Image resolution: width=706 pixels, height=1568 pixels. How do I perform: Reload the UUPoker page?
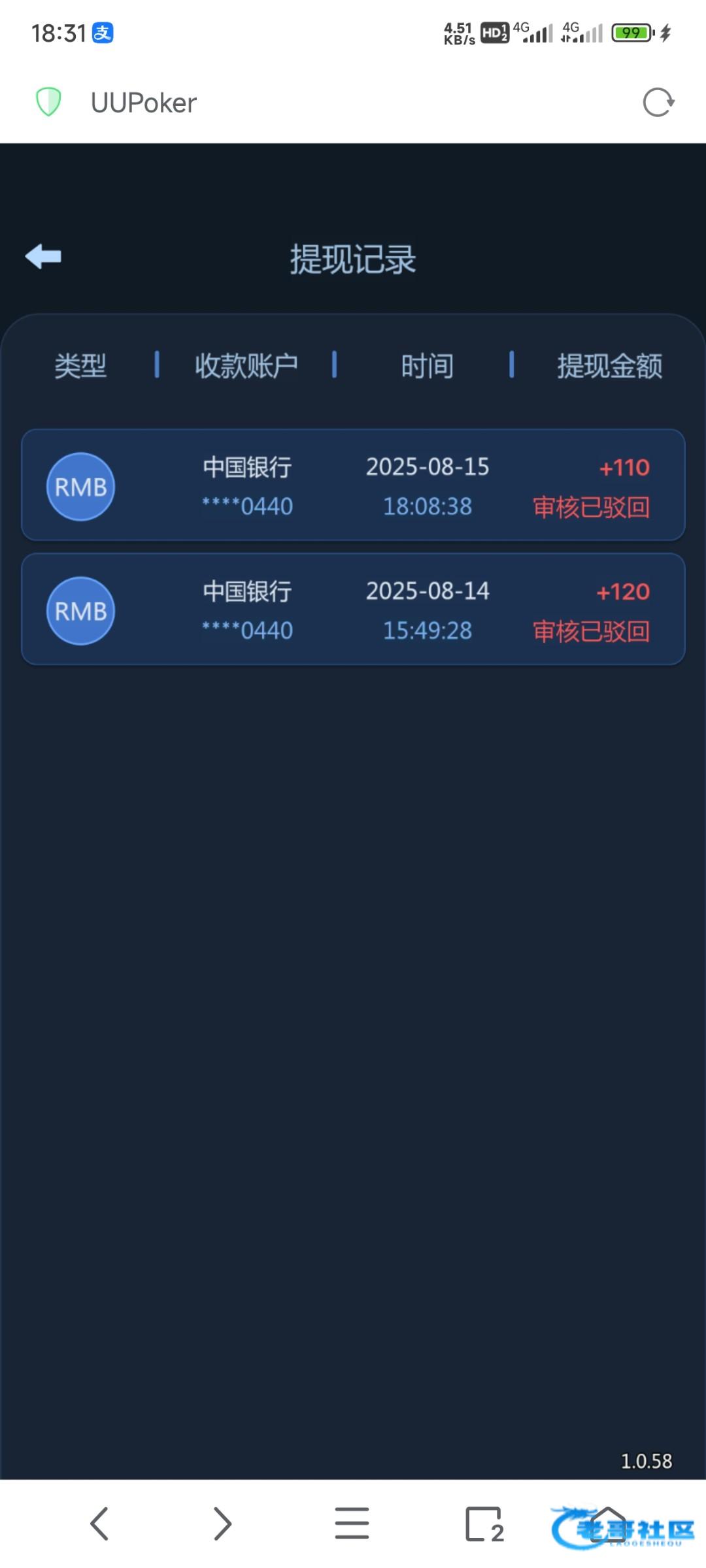pos(658,103)
